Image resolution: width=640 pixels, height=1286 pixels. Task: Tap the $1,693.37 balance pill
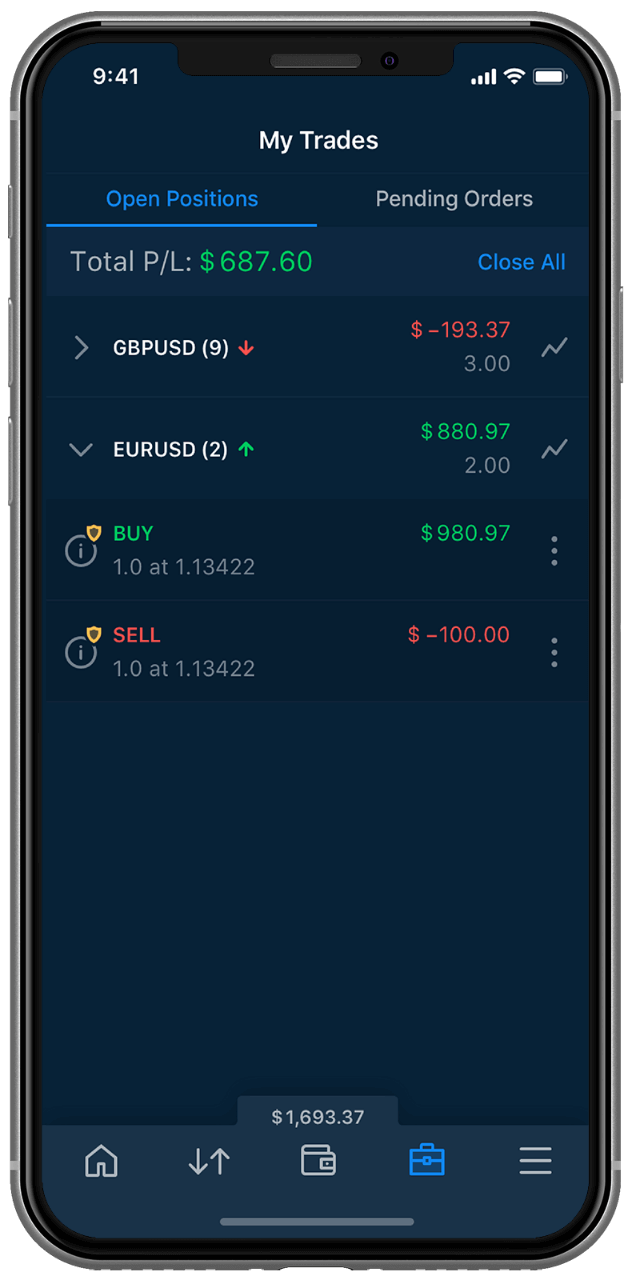point(318,1116)
